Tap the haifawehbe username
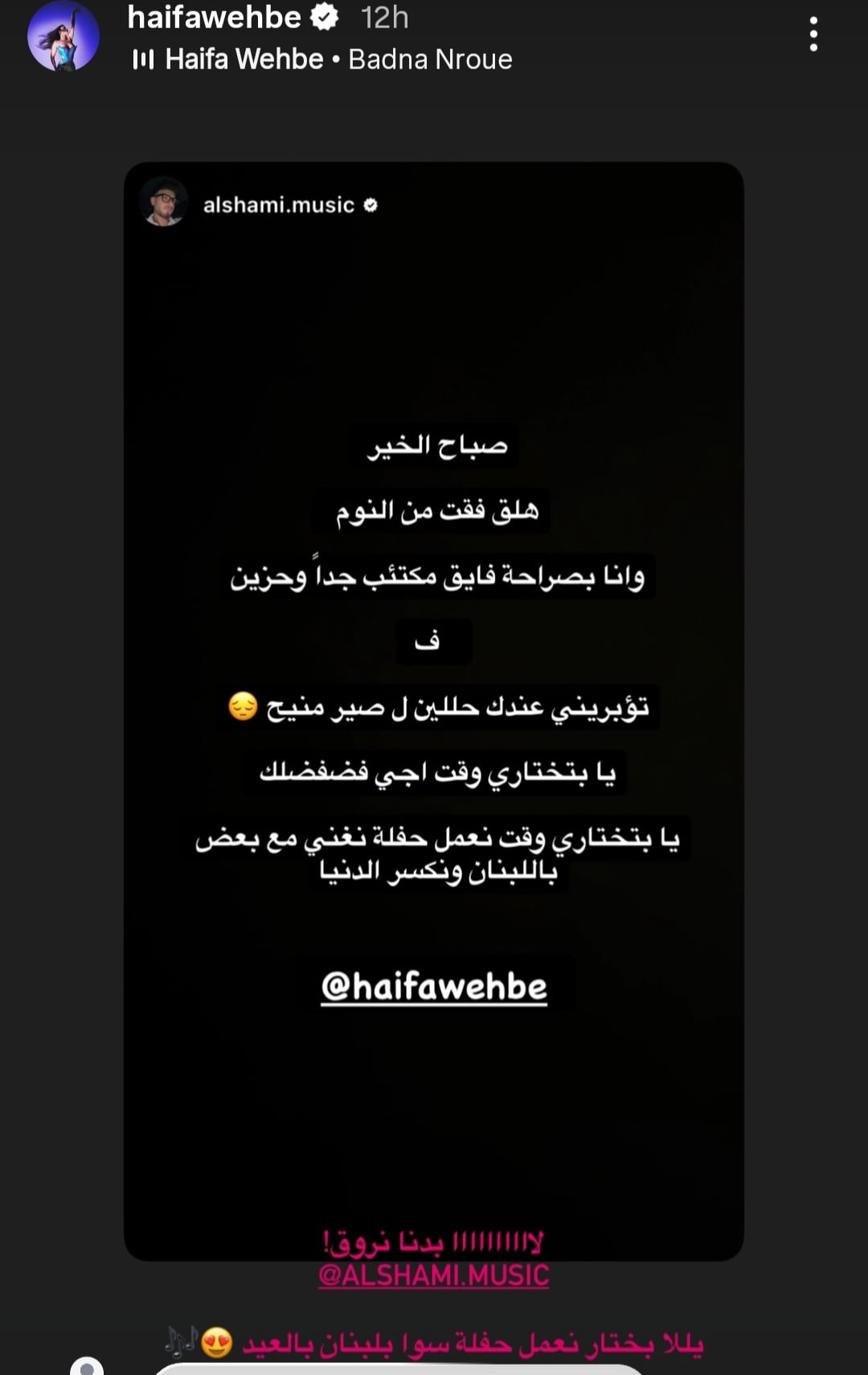Screen dimensions: 868x1375 214,18
